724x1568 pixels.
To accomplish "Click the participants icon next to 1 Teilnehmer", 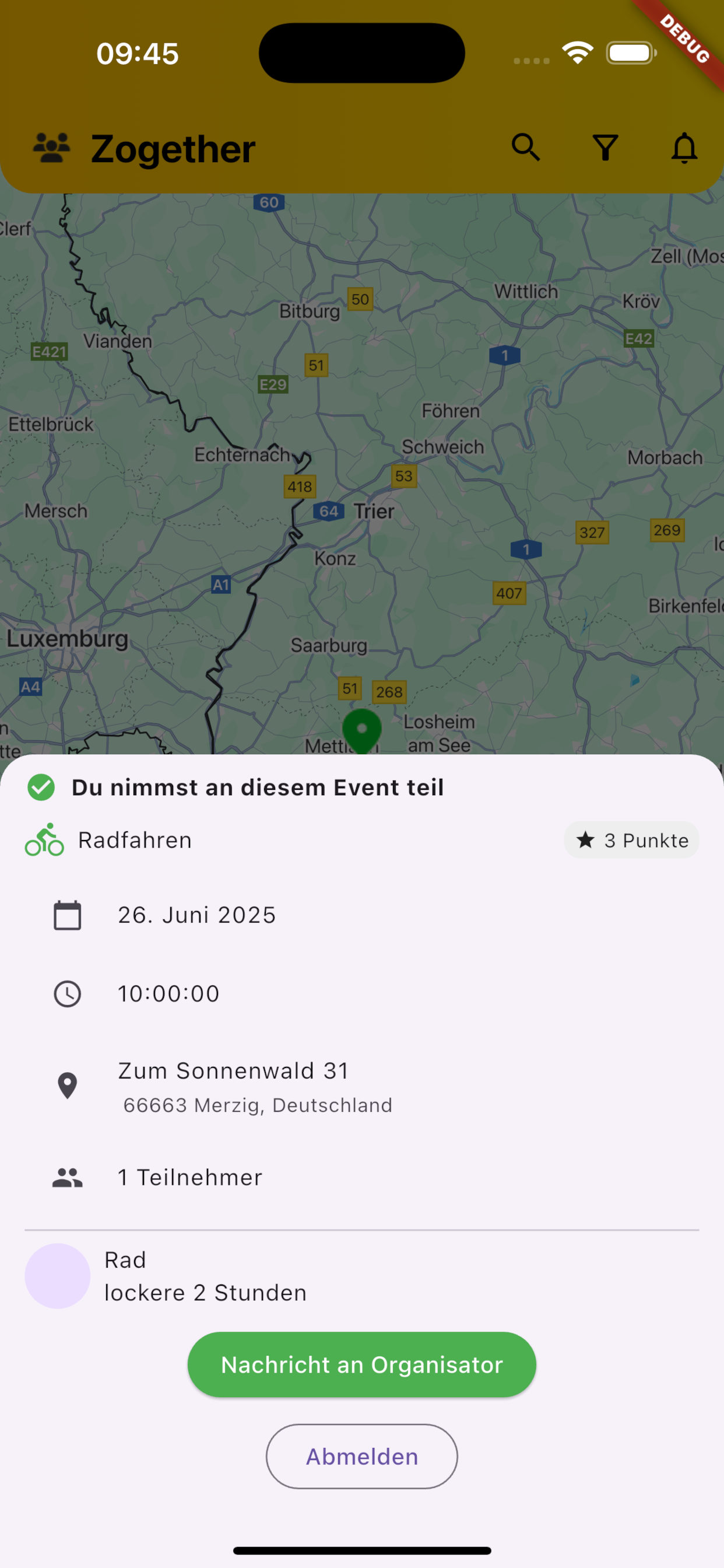I will (68, 1176).
